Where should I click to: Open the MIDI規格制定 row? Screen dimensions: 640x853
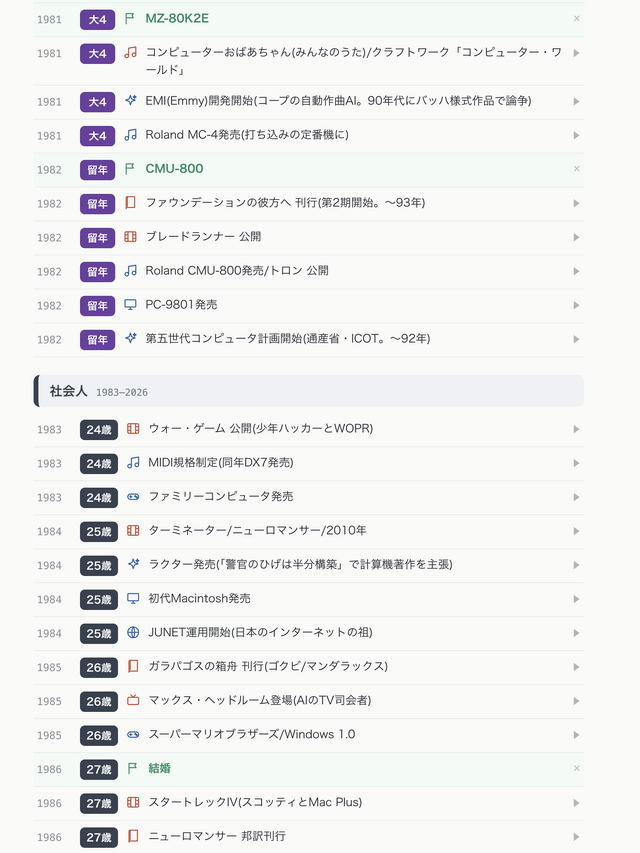point(309,463)
